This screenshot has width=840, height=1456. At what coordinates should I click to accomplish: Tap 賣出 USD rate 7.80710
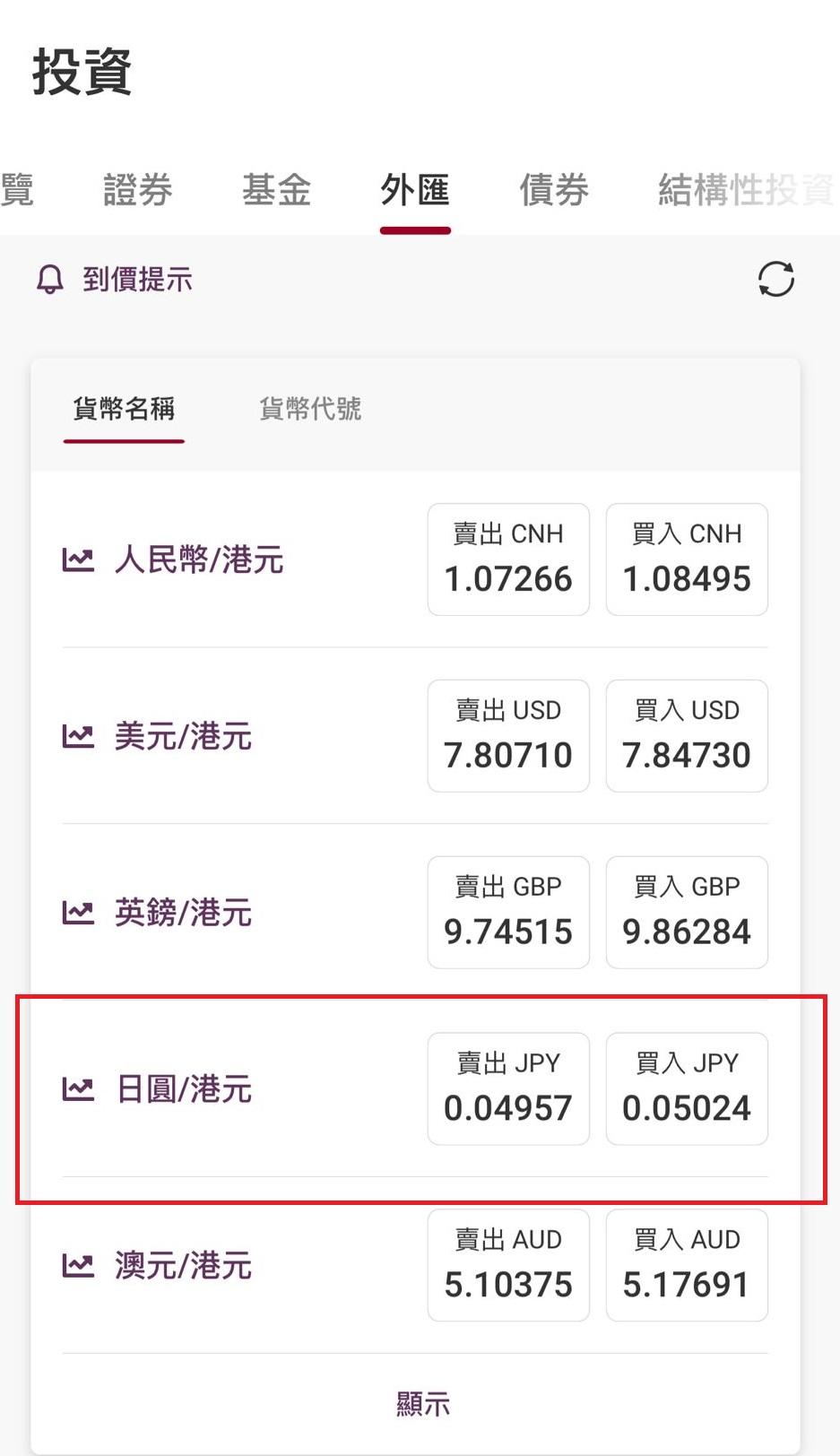pos(507,735)
